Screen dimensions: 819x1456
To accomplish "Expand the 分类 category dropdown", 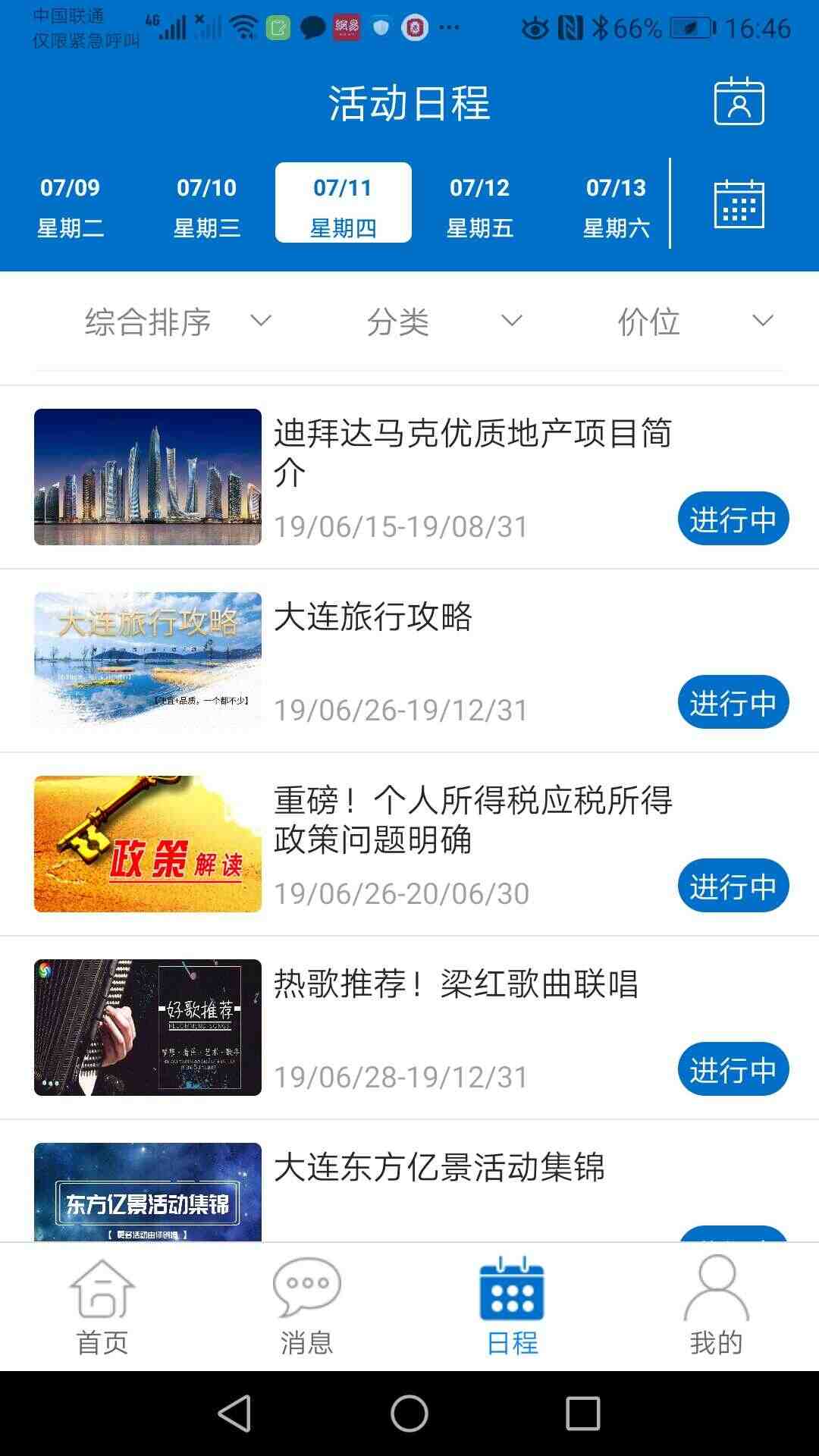I will [444, 322].
